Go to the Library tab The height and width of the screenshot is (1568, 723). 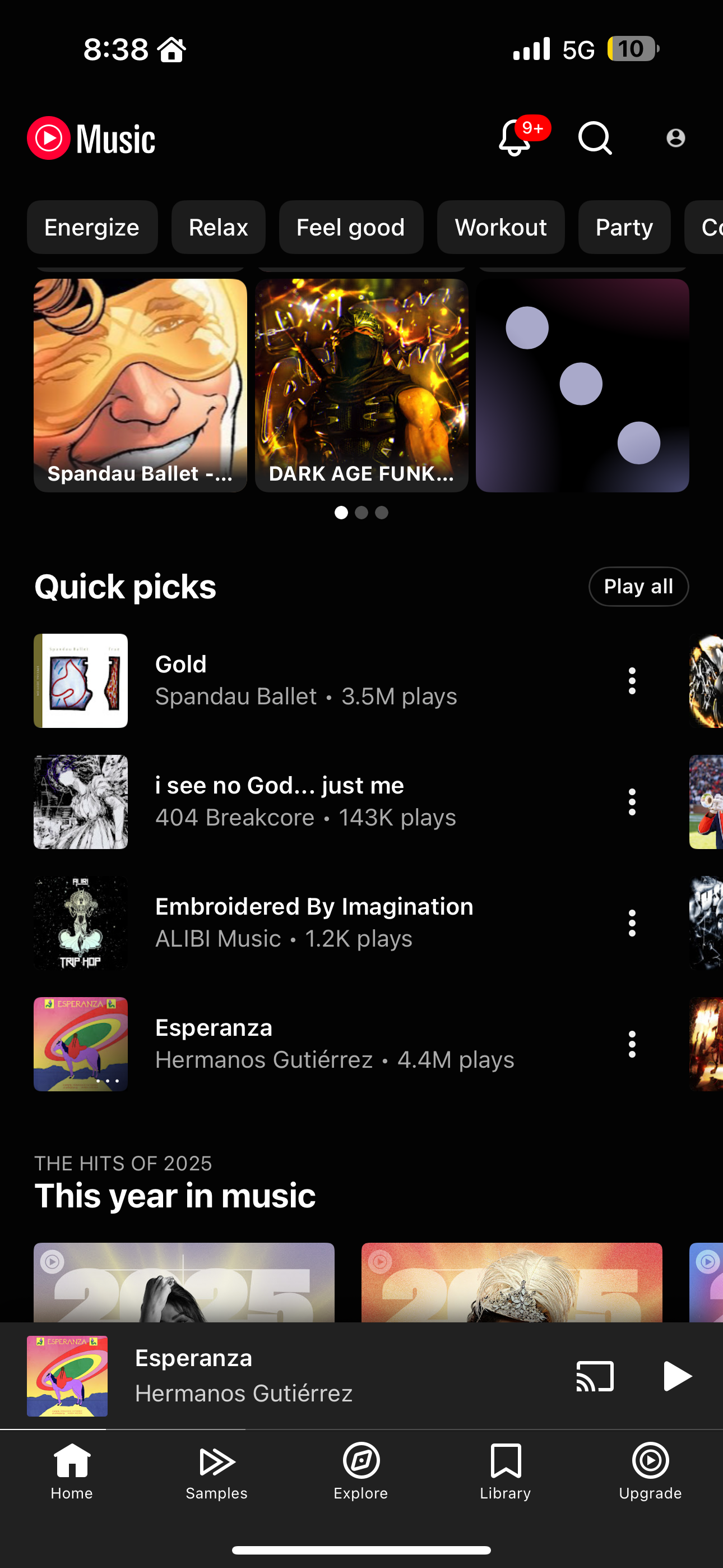(x=505, y=1470)
